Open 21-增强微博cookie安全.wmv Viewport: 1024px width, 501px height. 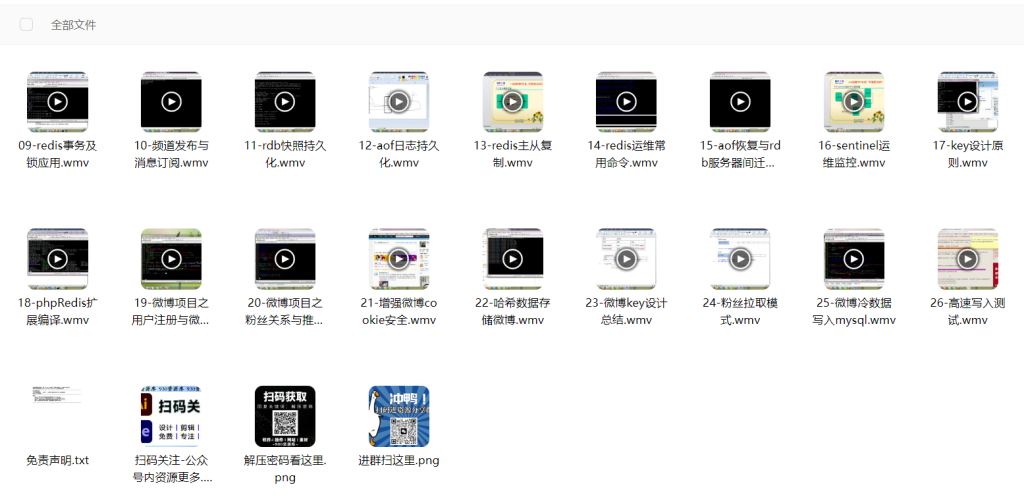pos(398,259)
